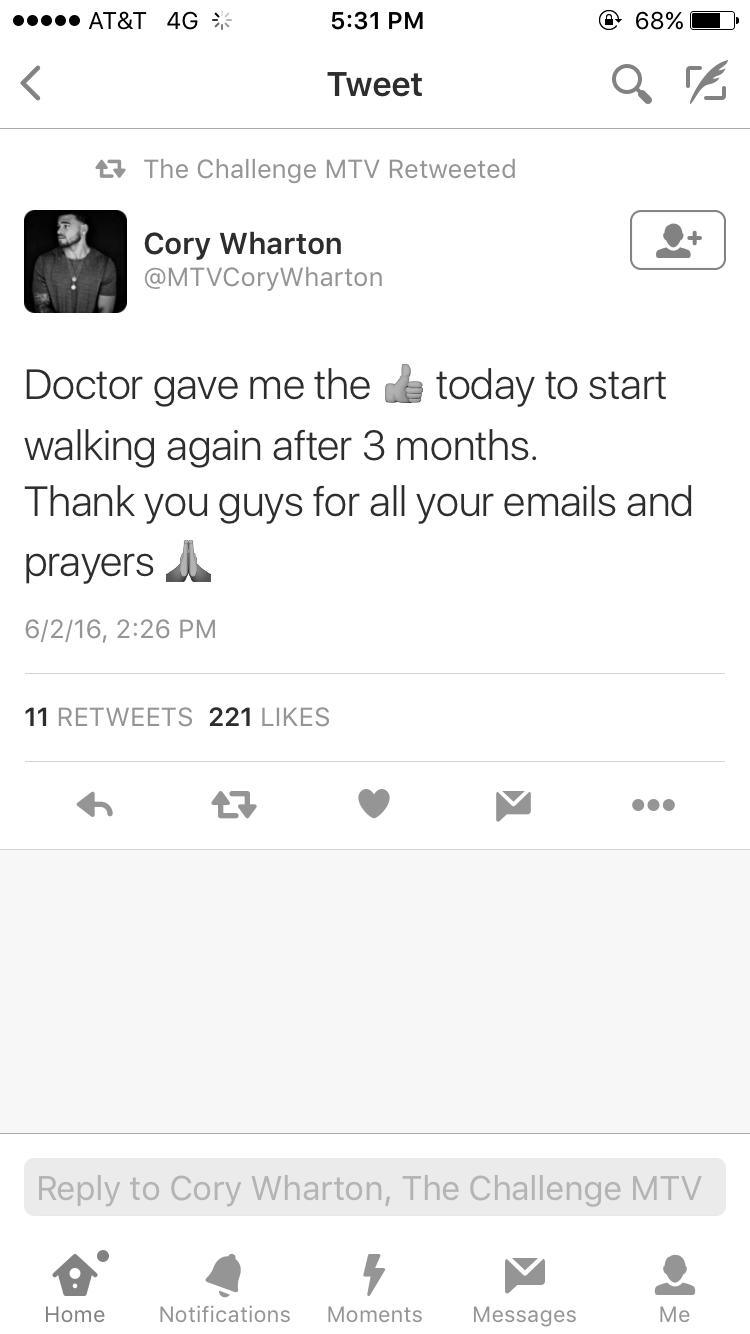Switch to the Home tab

click(x=75, y=1289)
